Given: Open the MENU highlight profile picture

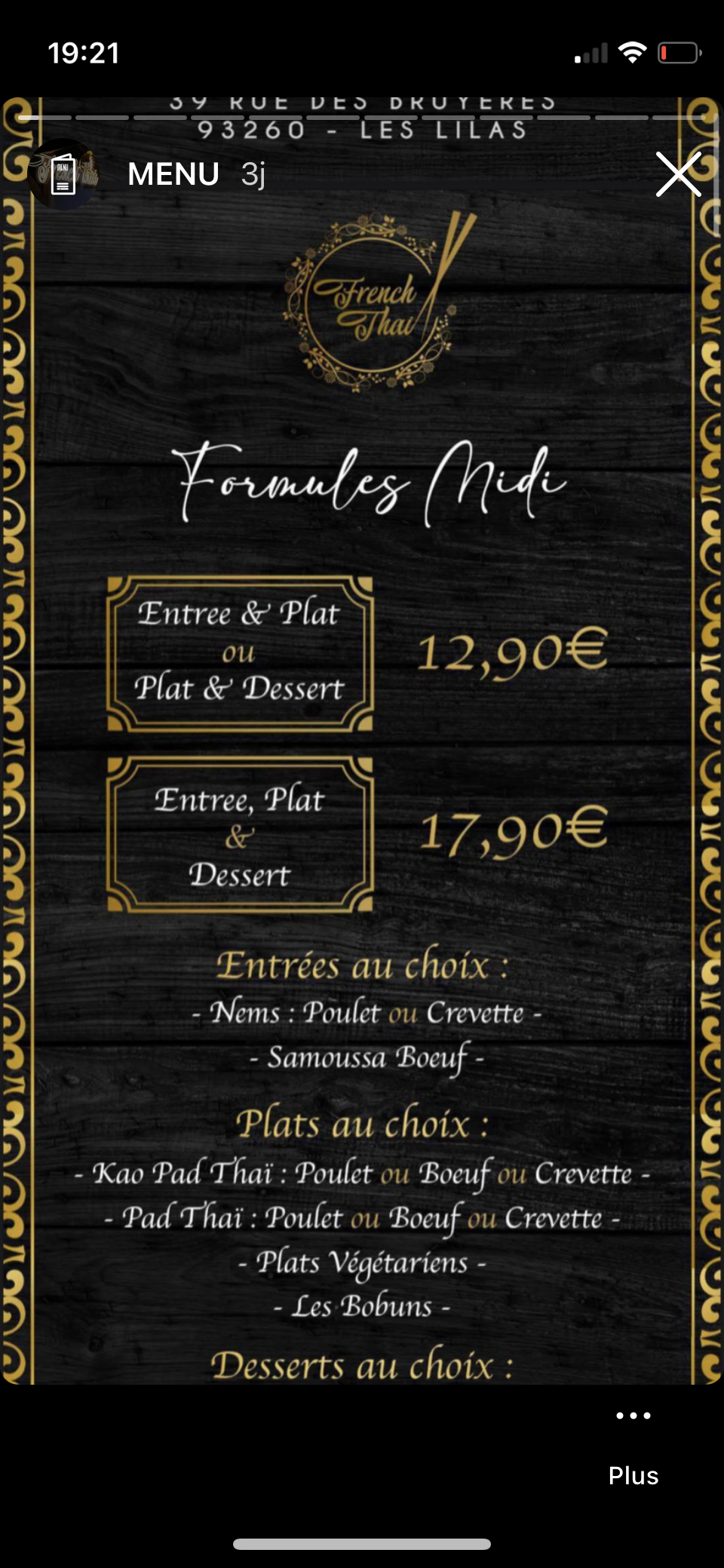Looking at the screenshot, I should pyautogui.click(x=63, y=174).
